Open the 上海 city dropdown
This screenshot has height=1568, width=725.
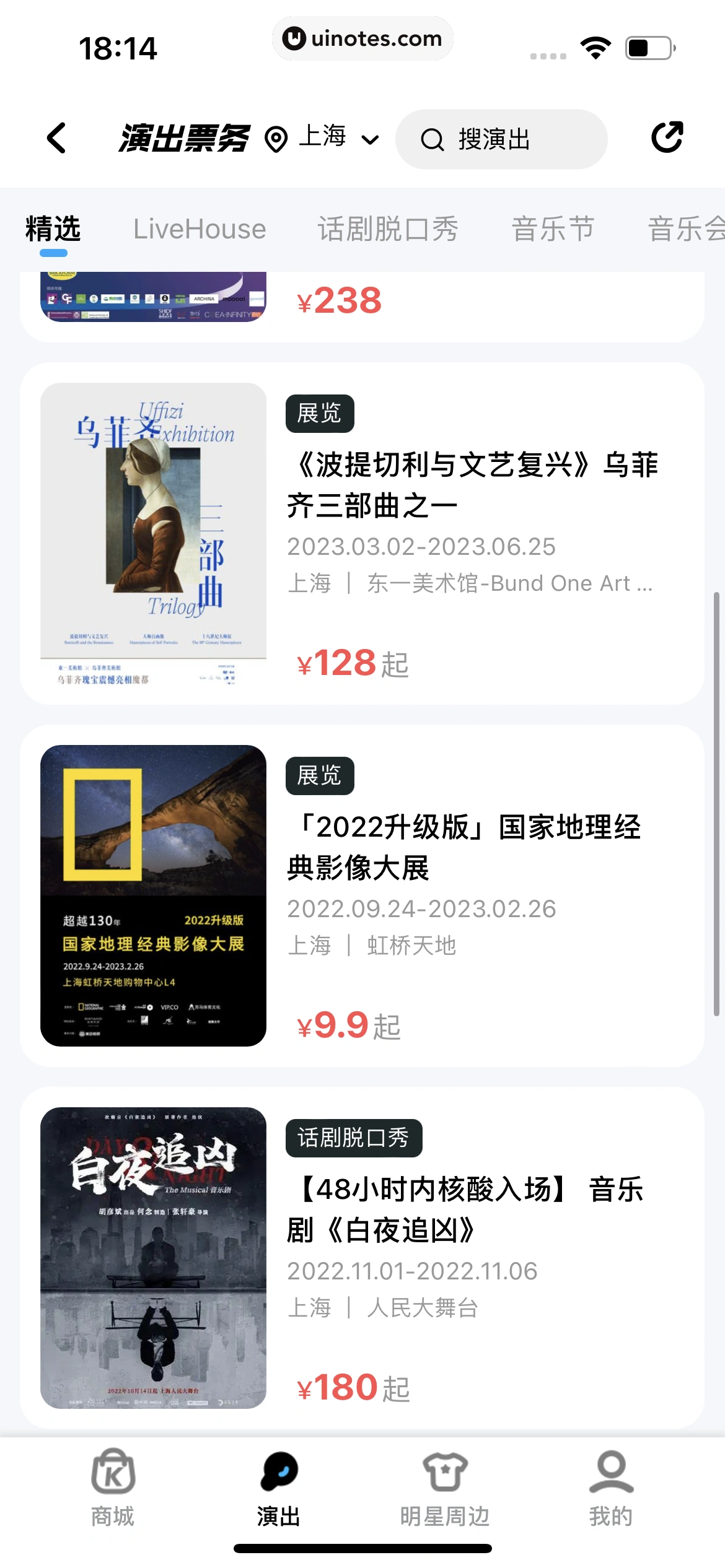[x=338, y=137]
